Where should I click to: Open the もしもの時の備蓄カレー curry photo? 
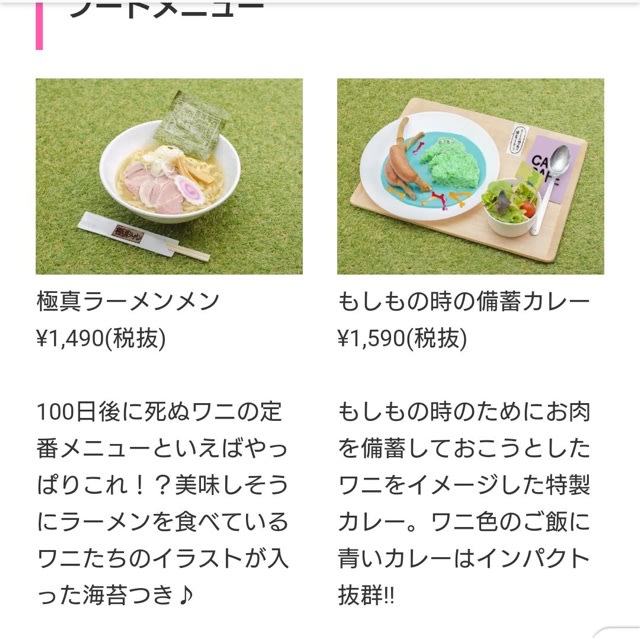click(471, 176)
